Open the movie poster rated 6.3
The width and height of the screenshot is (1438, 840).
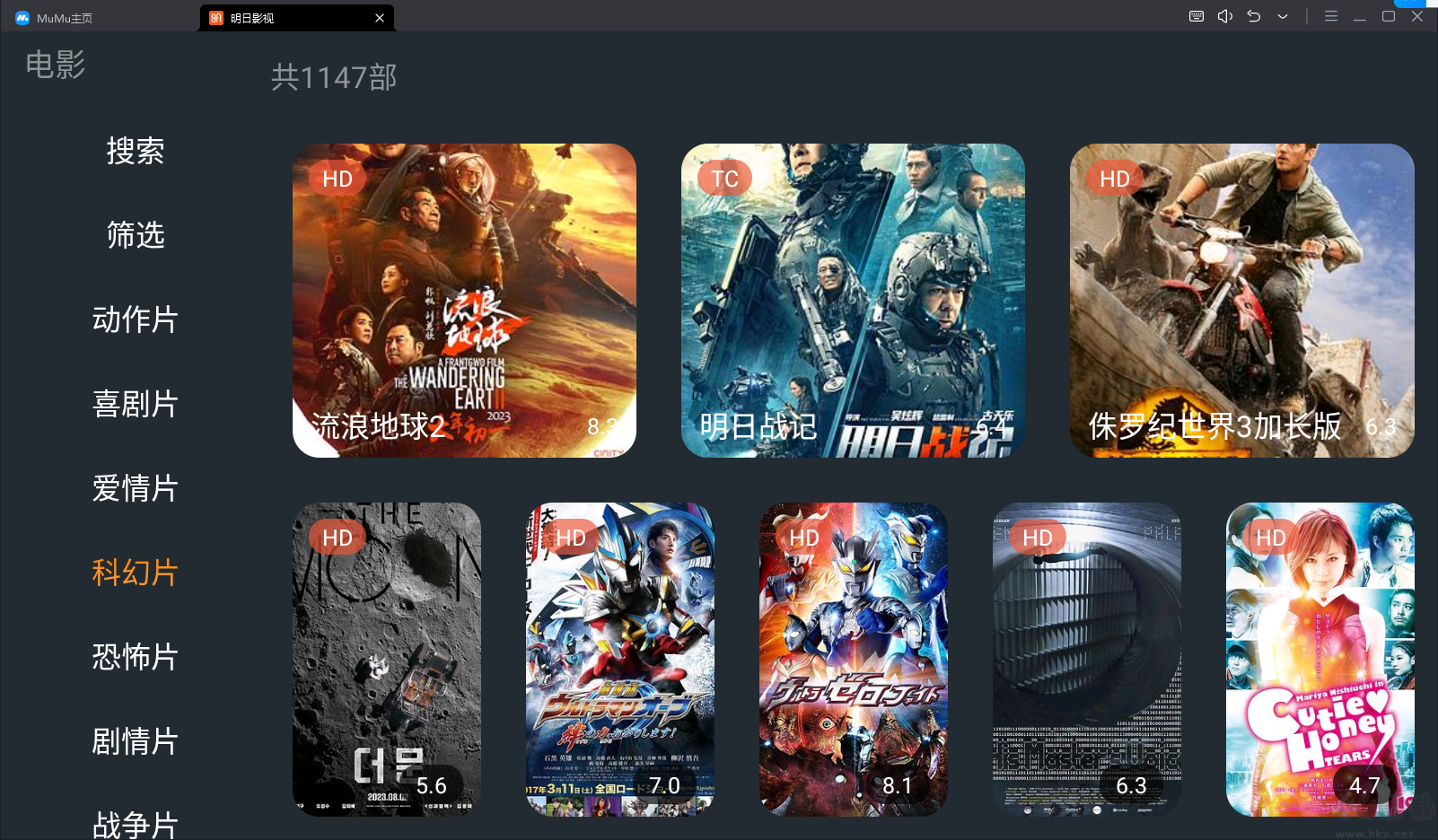1087,660
